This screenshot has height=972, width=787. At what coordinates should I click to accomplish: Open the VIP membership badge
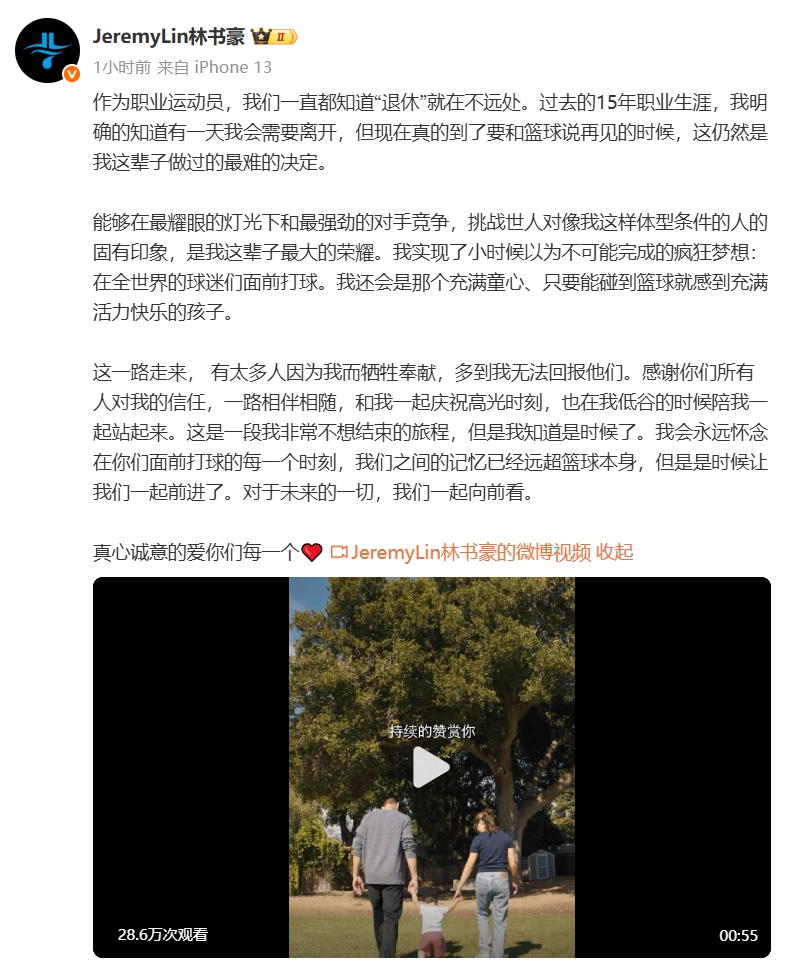click(275, 37)
